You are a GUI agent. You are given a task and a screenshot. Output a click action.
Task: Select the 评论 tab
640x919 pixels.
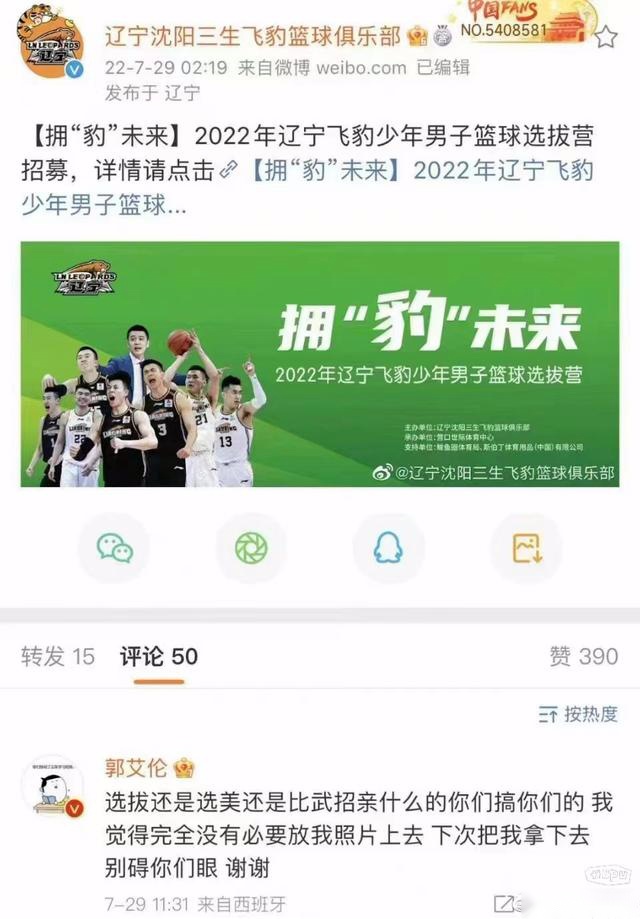click(159, 656)
